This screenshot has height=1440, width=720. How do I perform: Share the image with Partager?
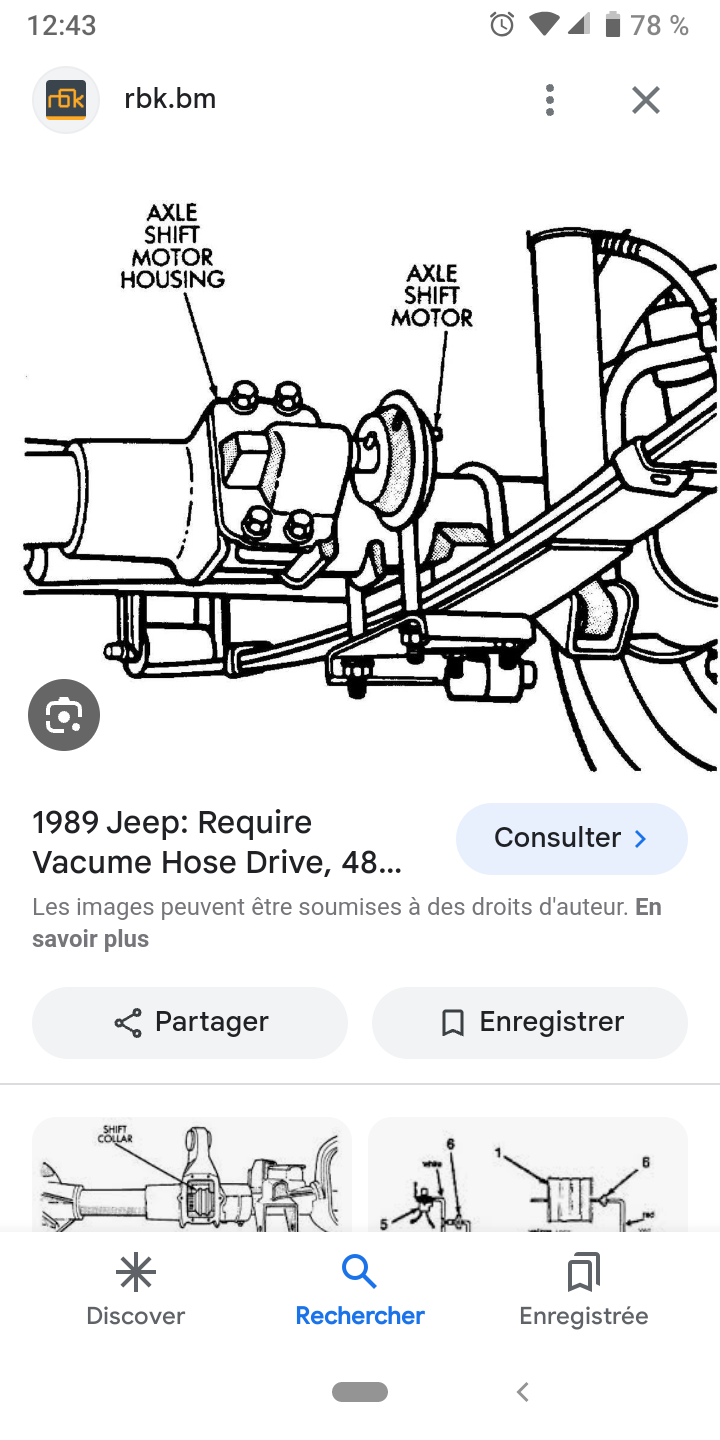pyautogui.click(x=190, y=1022)
